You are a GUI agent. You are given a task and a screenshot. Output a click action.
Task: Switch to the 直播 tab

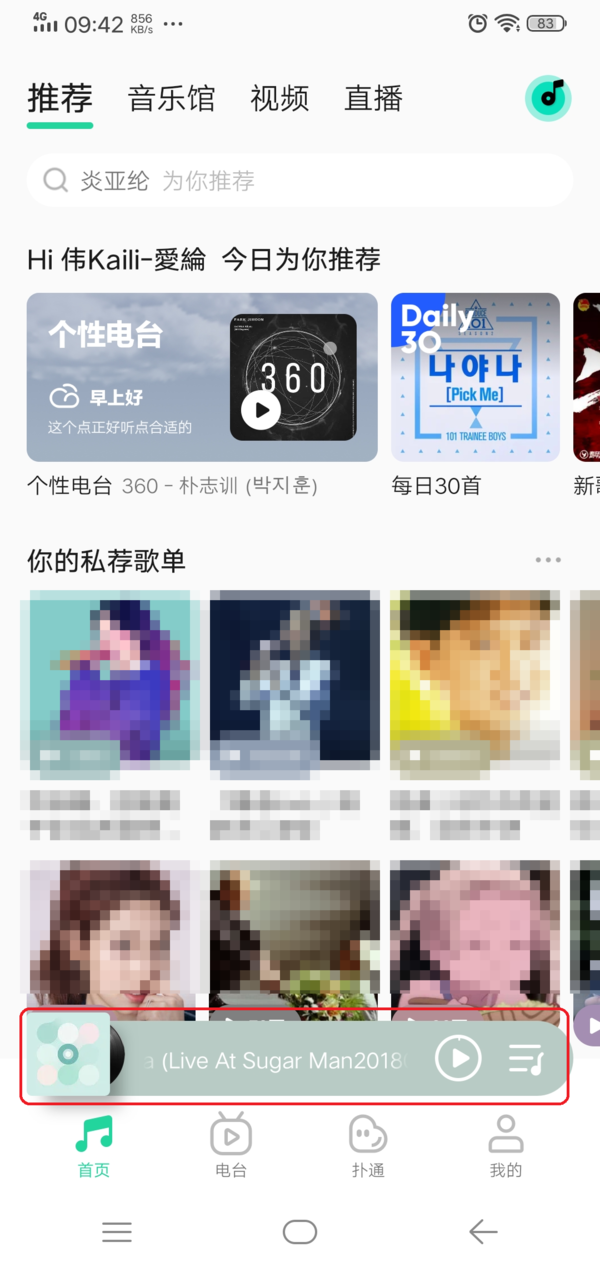(373, 98)
